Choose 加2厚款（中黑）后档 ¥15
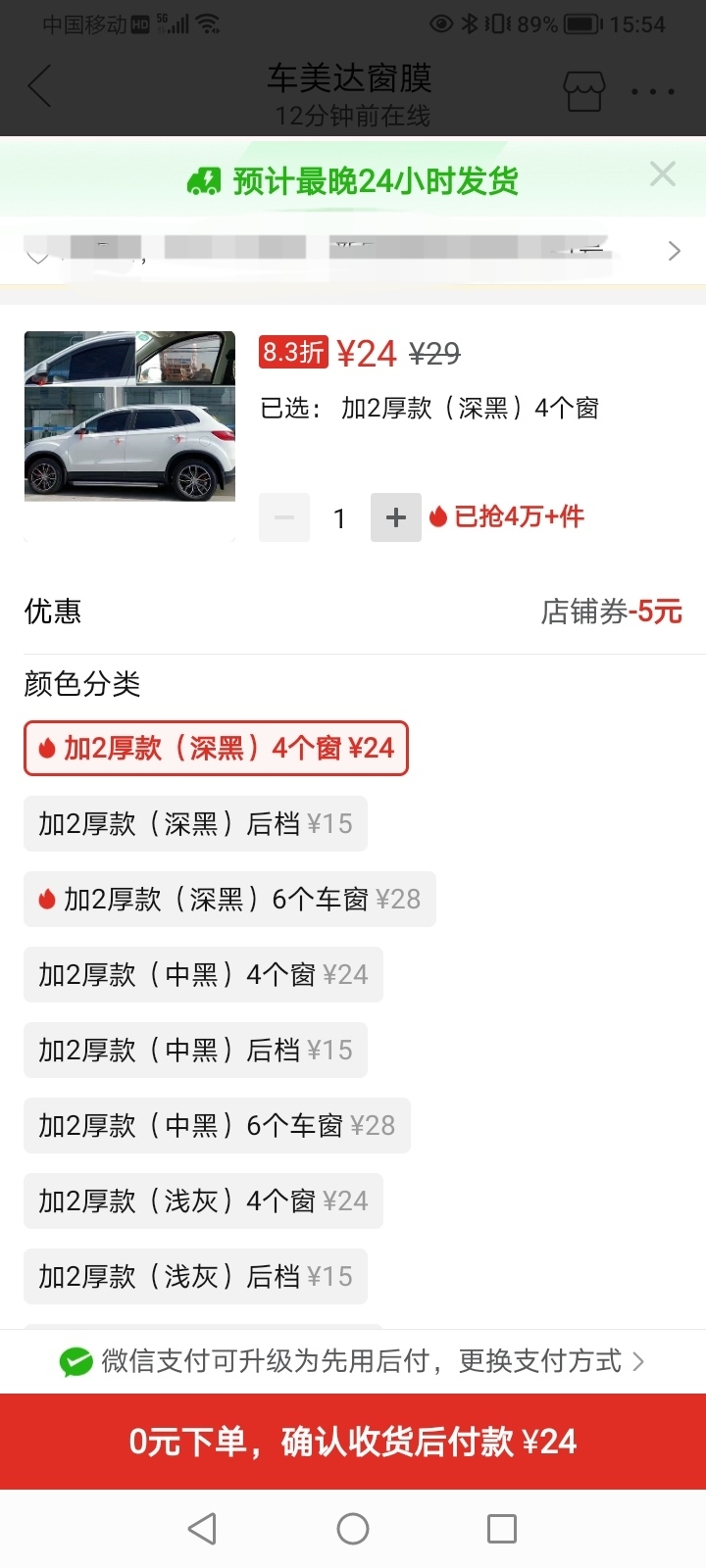The width and height of the screenshot is (706, 1568). point(195,1051)
